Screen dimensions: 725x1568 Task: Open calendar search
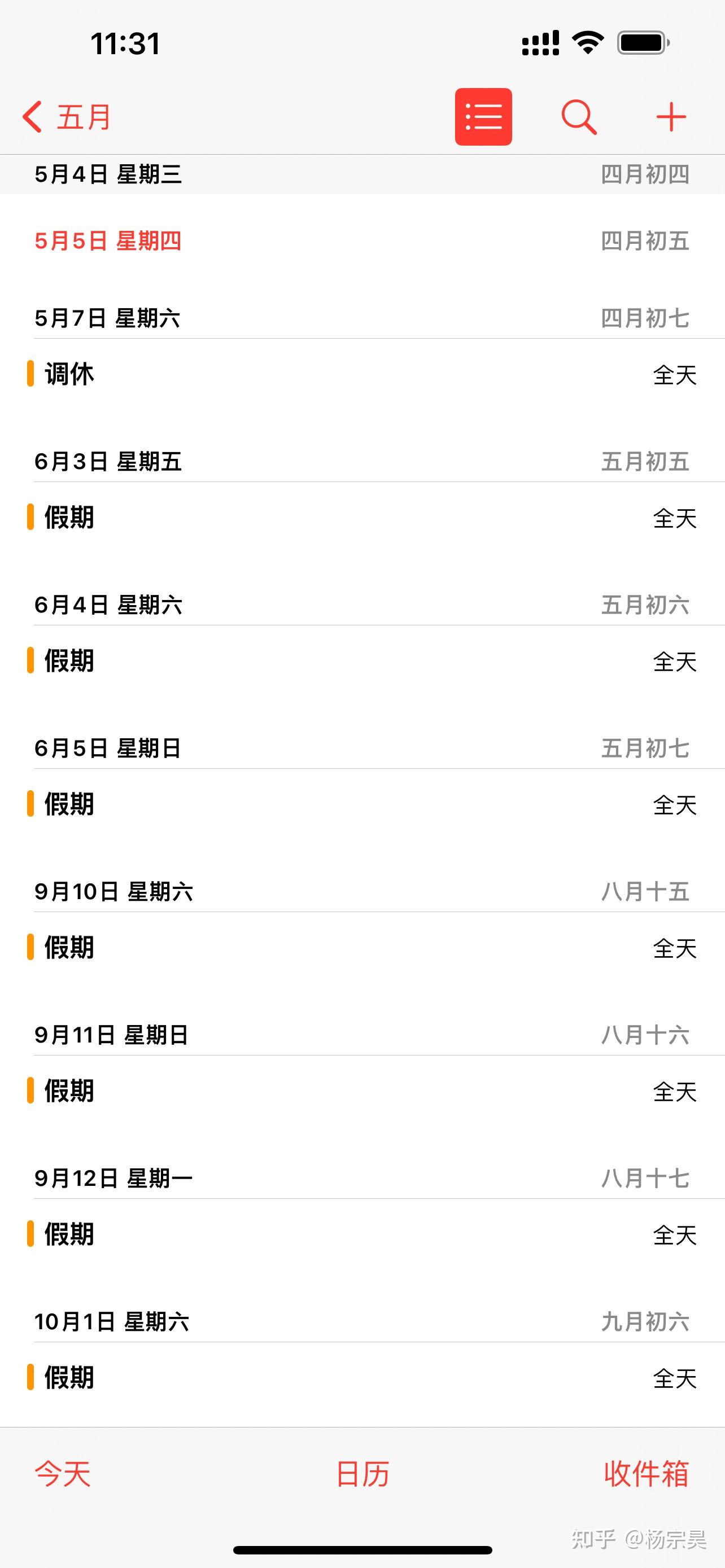pyautogui.click(x=578, y=117)
